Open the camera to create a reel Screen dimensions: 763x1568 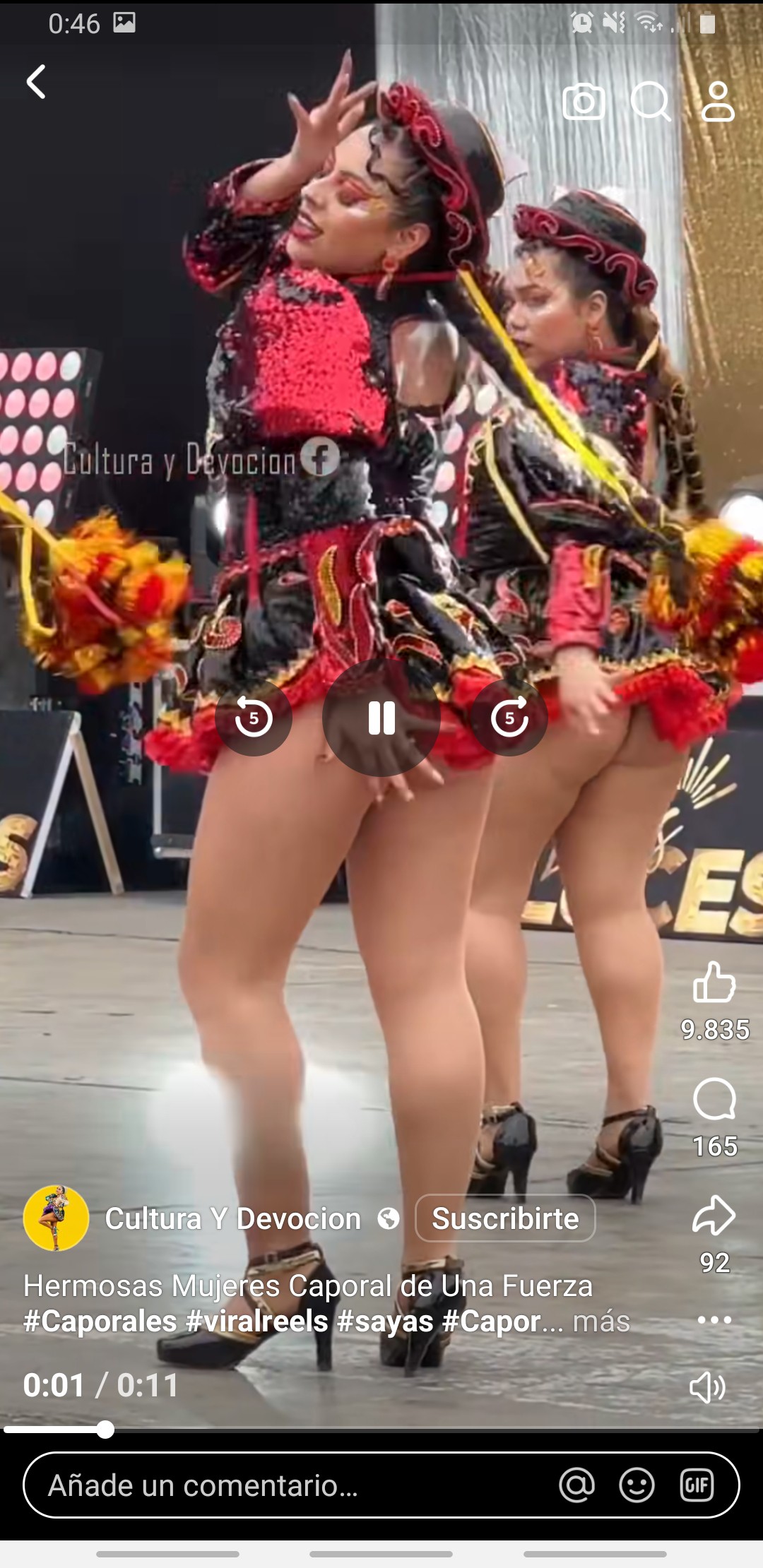coord(584,102)
